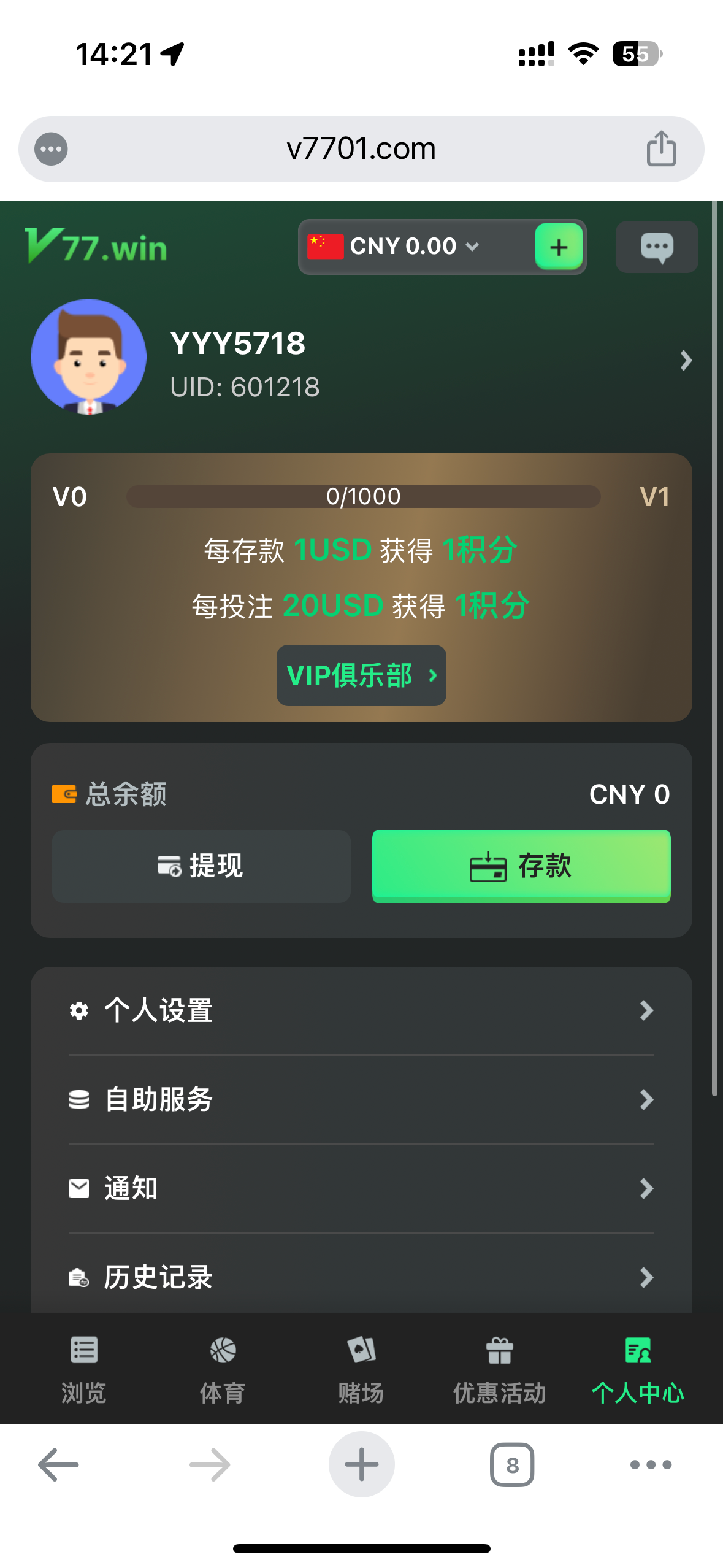Open the chat support icon
Image resolution: width=723 pixels, height=1568 pixels.
[x=656, y=247]
